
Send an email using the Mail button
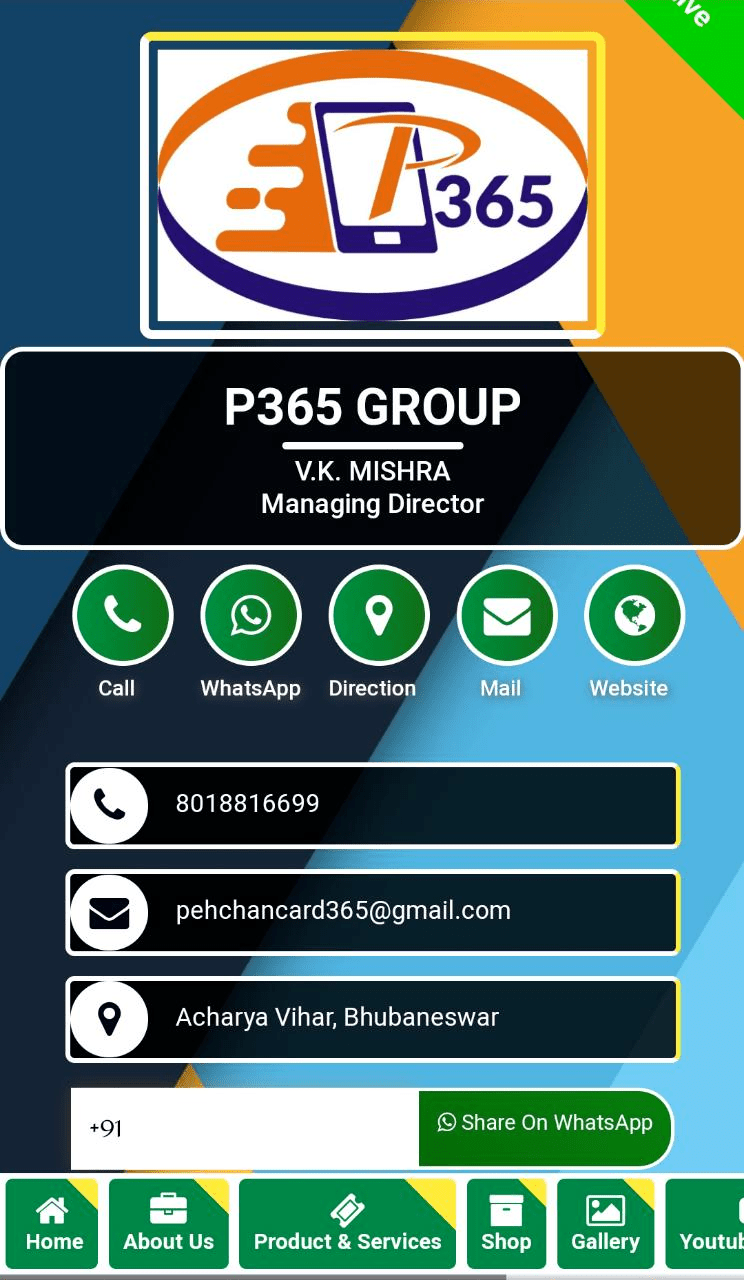506,616
